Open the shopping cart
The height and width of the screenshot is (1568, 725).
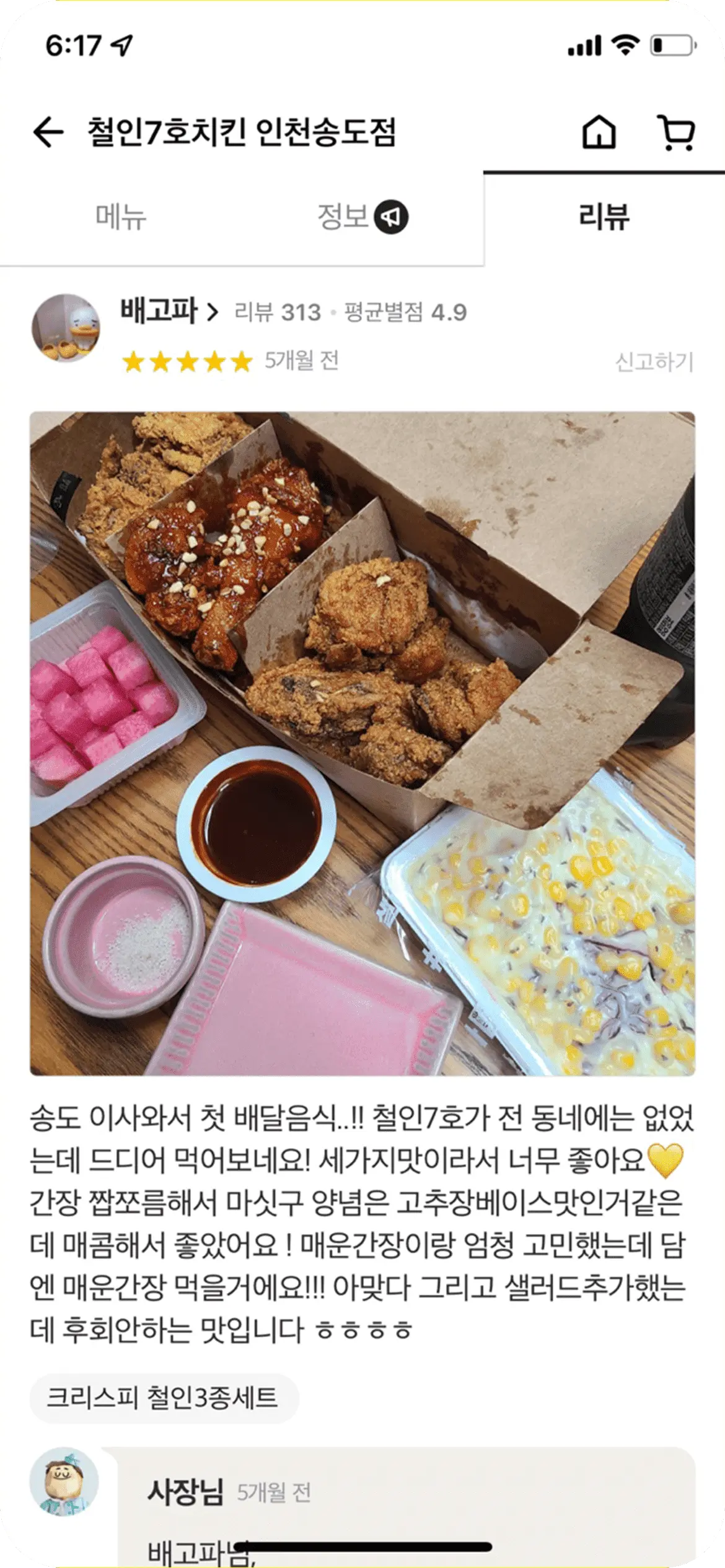click(x=676, y=133)
